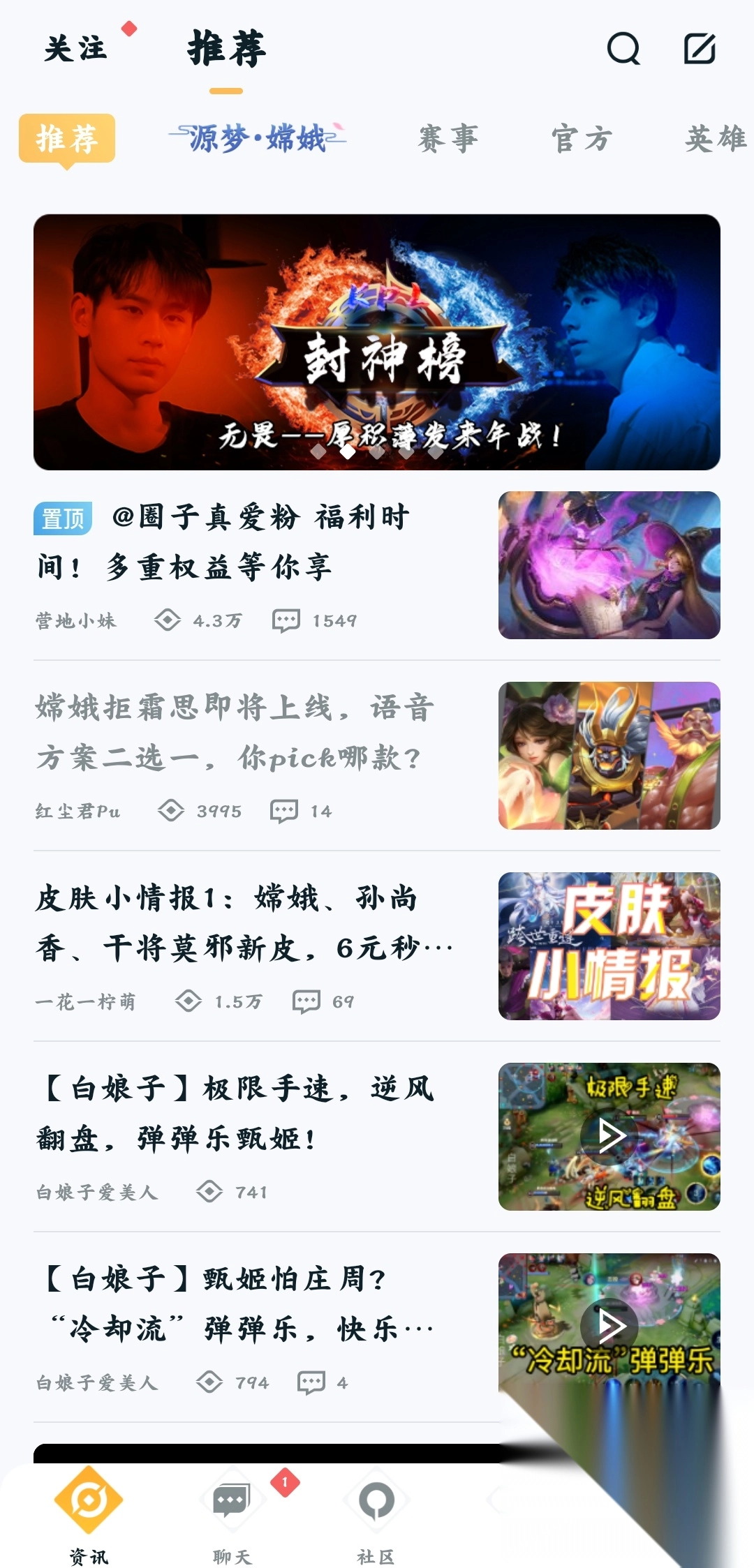754x1568 pixels.
Task: Play the 冷却流弹弹乐 video thumbnail
Action: tap(610, 1324)
